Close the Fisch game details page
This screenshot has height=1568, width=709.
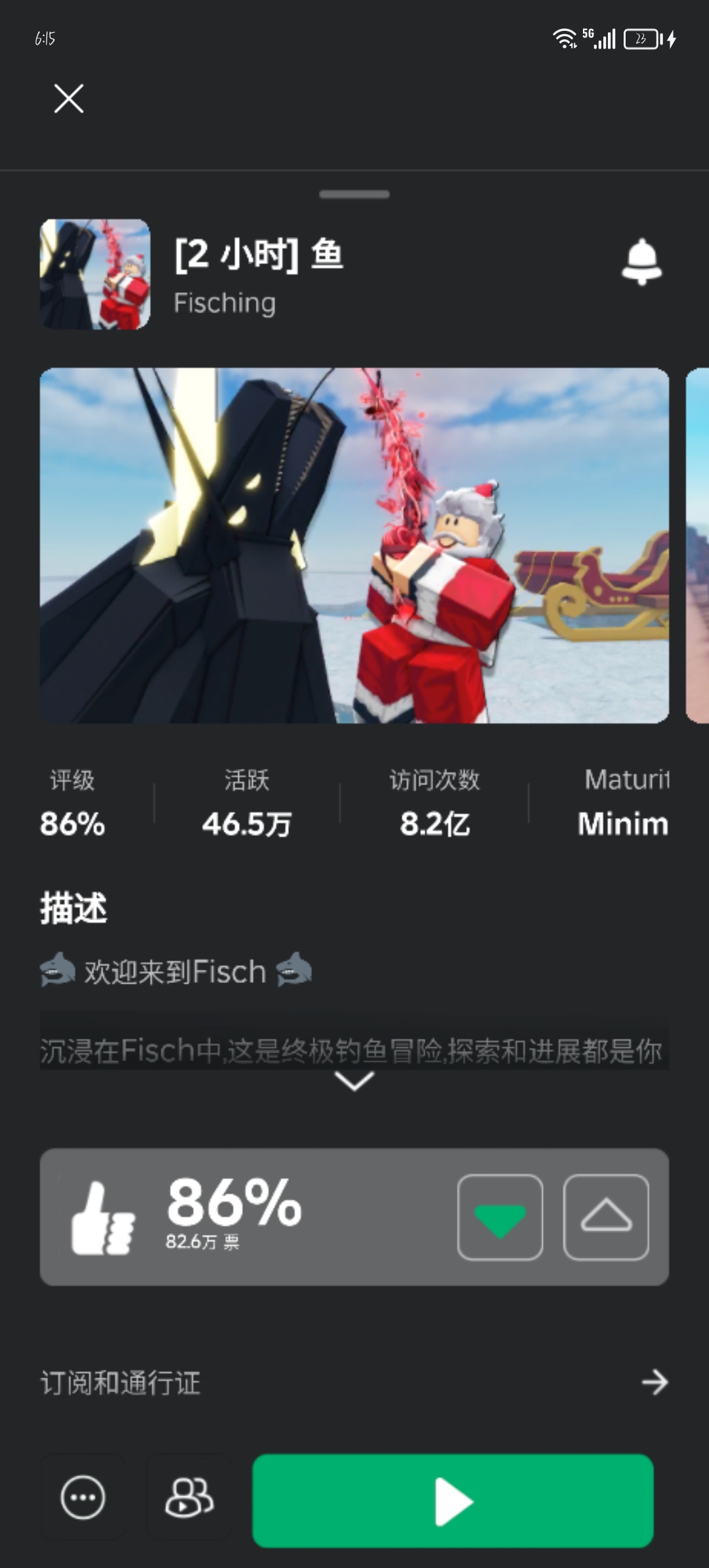(68, 98)
